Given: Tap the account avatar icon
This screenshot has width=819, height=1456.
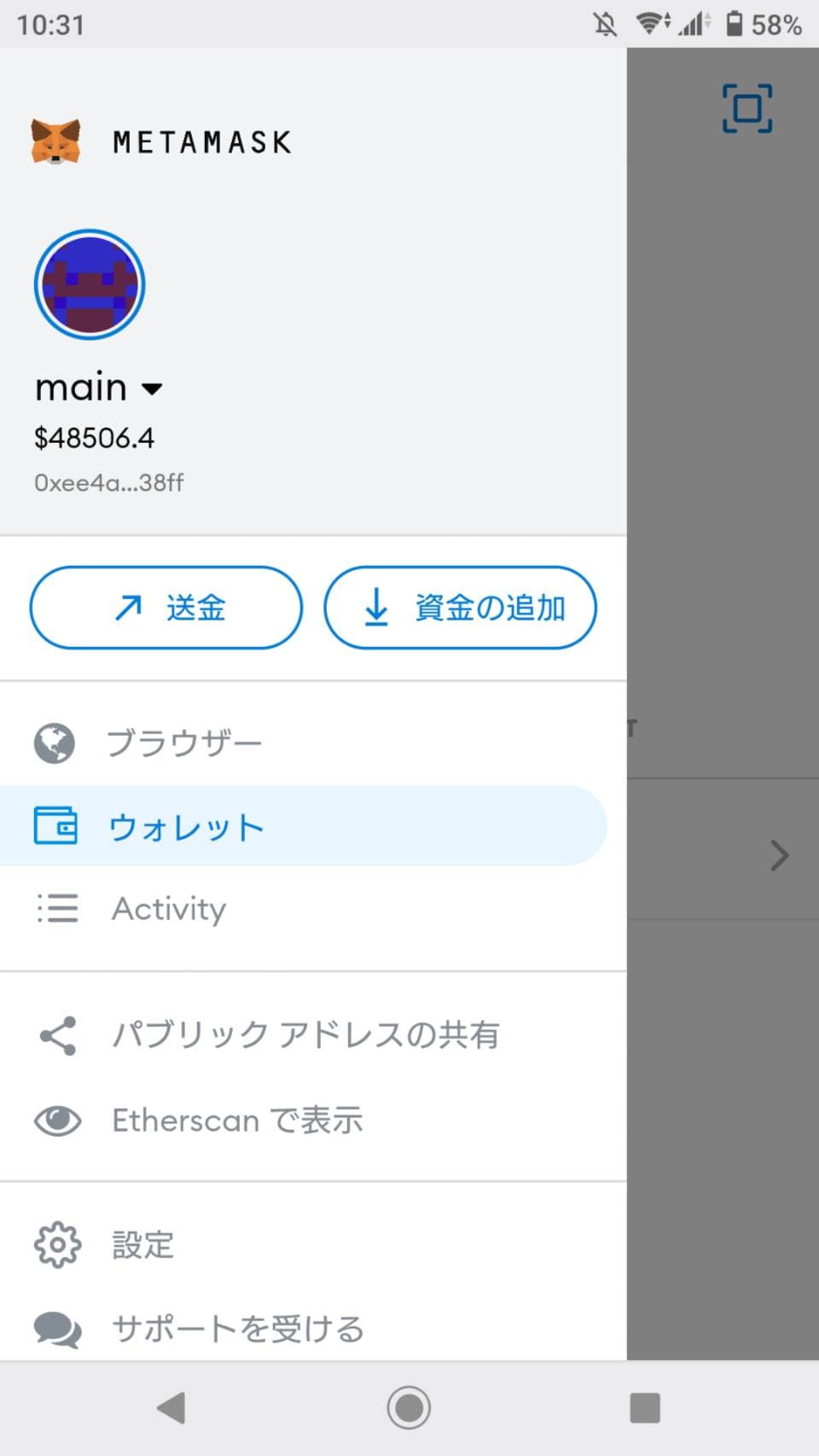Looking at the screenshot, I should tap(90, 284).
